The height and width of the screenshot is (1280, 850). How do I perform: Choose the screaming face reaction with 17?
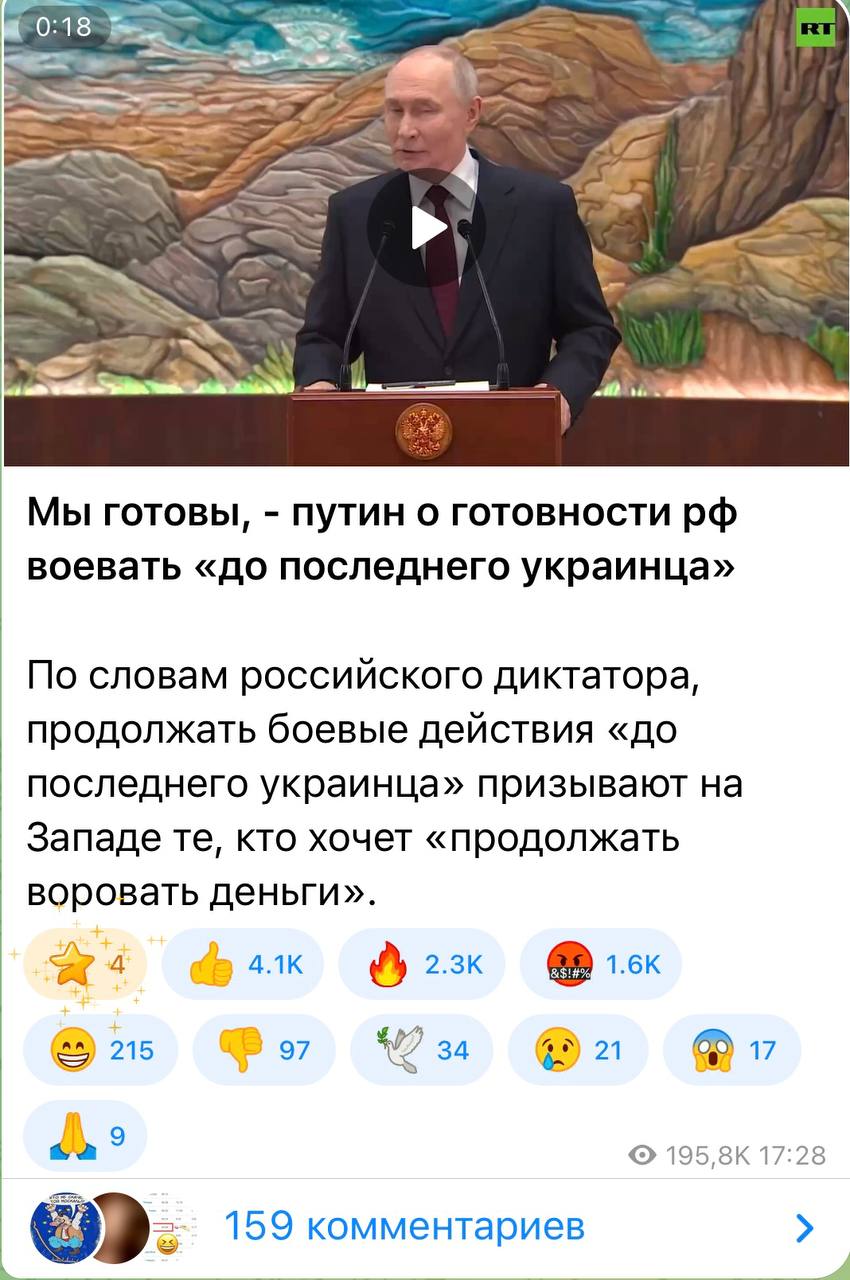pos(731,1050)
